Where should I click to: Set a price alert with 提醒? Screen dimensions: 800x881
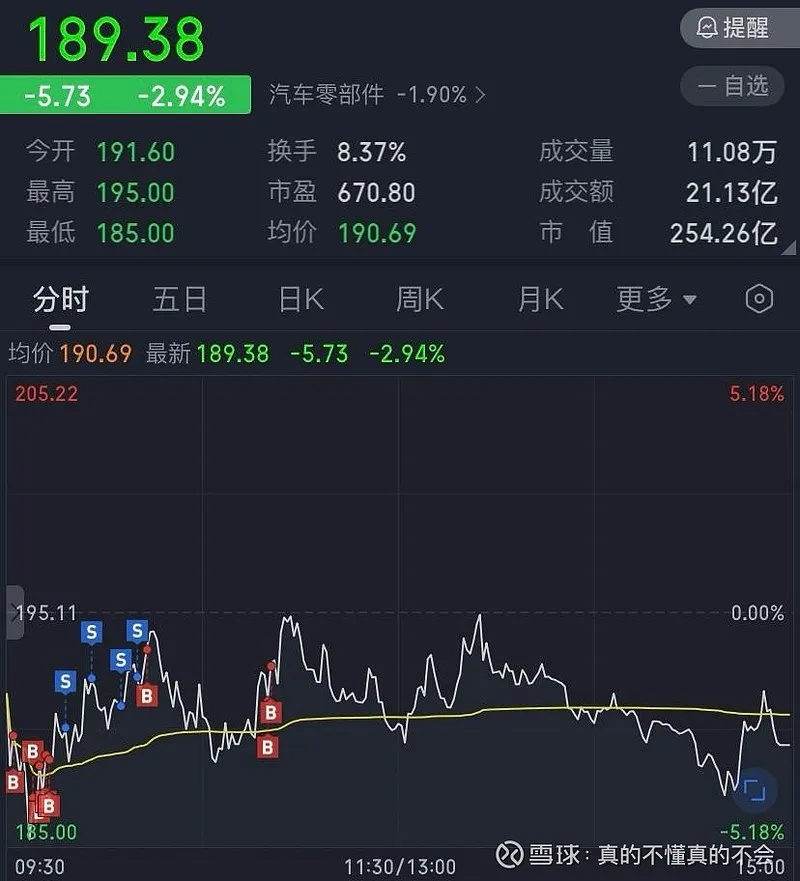(x=732, y=27)
